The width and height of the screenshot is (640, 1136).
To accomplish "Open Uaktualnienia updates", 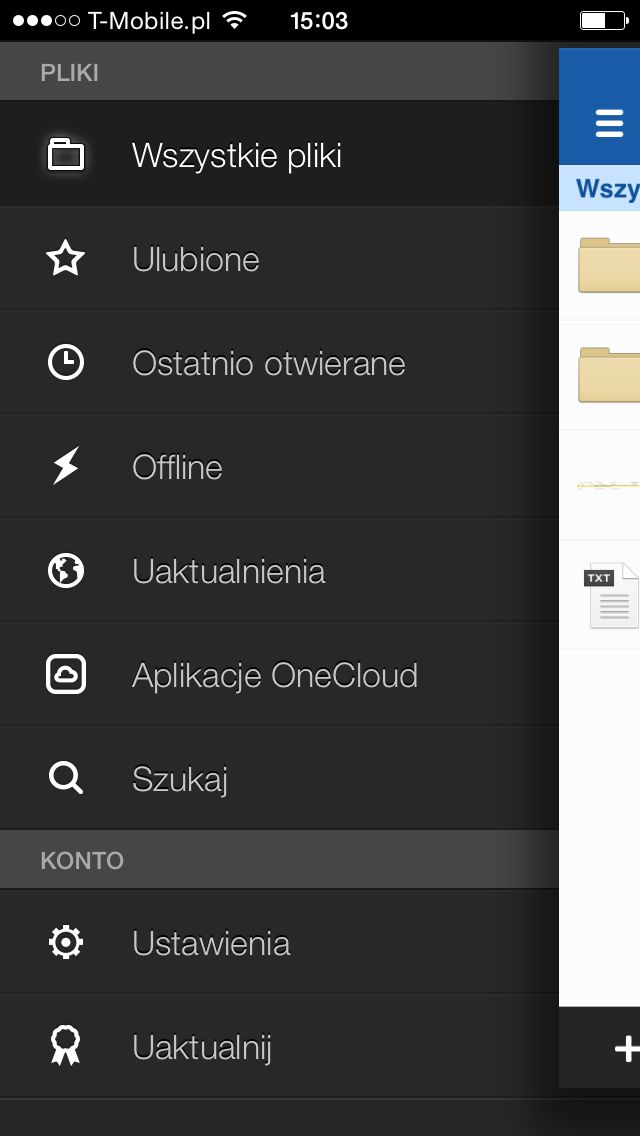I will (279, 570).
